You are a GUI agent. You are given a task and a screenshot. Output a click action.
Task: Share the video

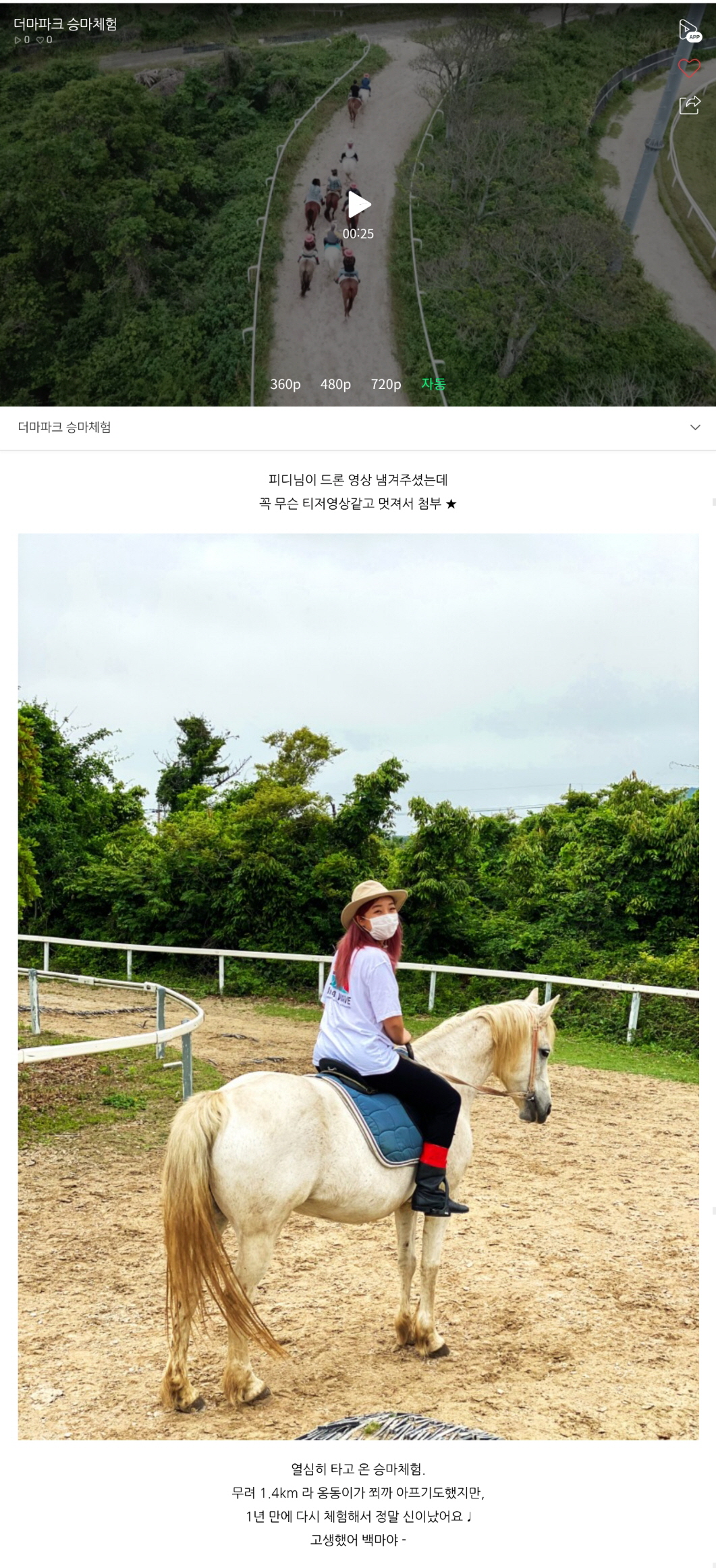pos(689,105)
